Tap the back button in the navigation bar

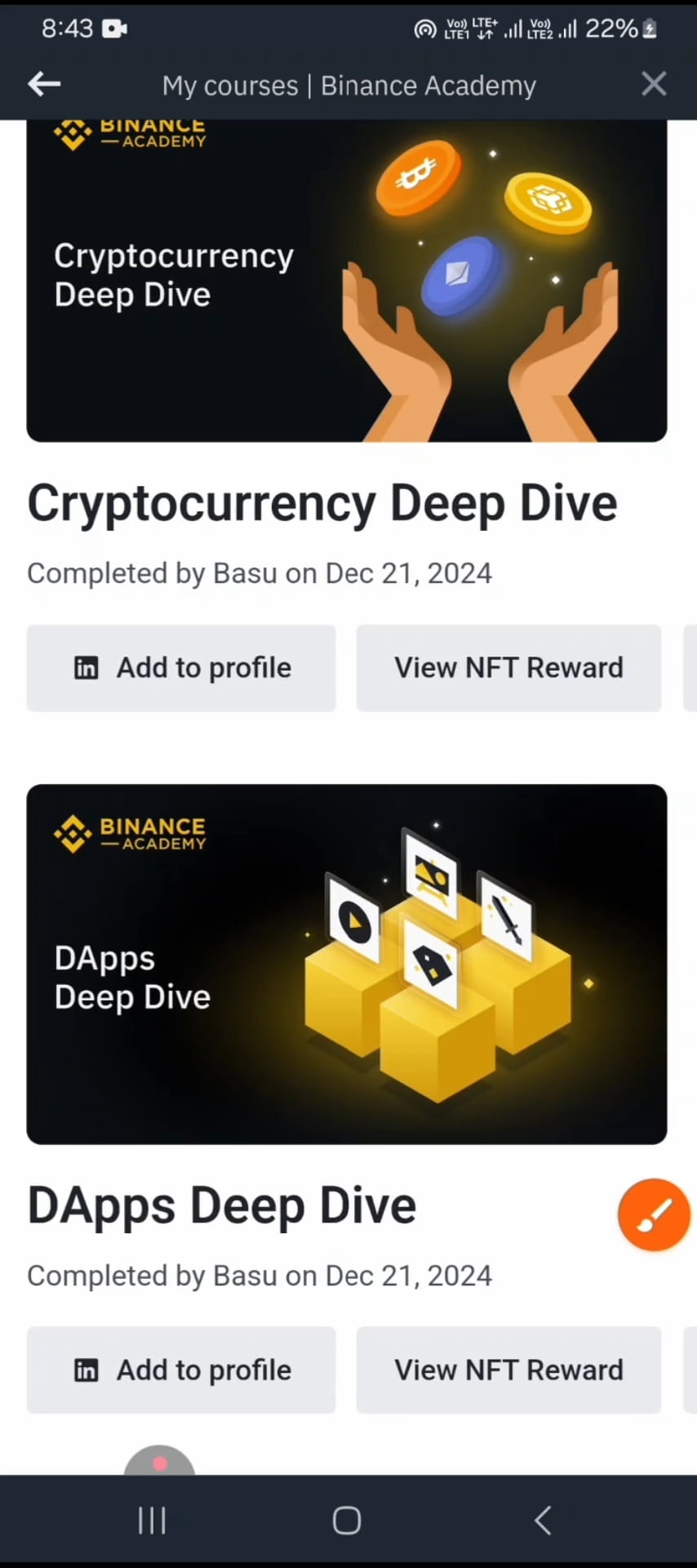click(x=543, y=1519)
